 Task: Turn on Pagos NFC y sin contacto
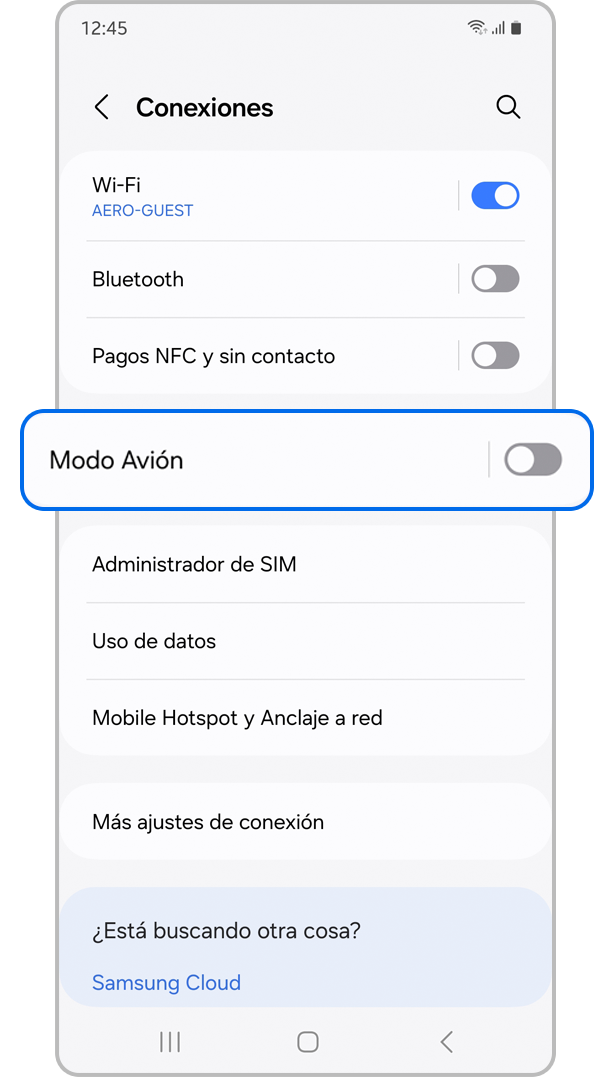tap(495, 355)
